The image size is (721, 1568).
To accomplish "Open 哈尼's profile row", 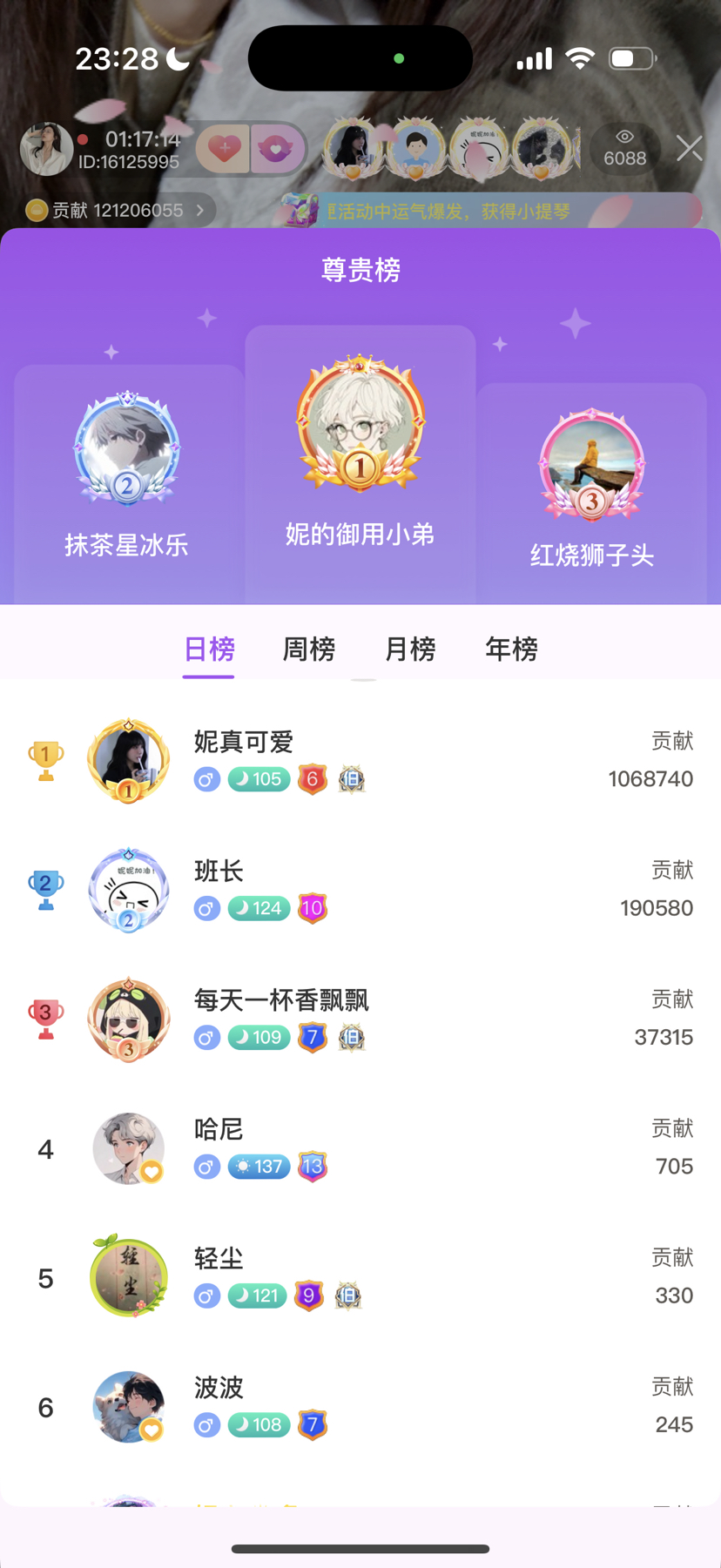I will (360, 1147).
